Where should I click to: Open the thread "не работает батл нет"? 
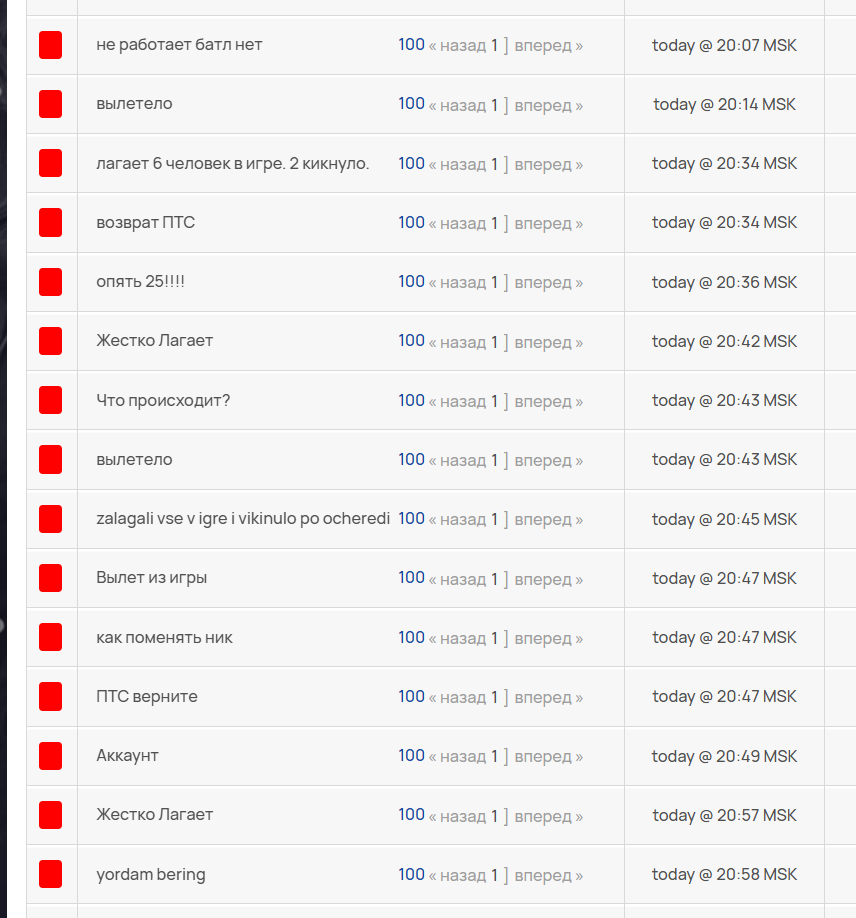[179, 45]
